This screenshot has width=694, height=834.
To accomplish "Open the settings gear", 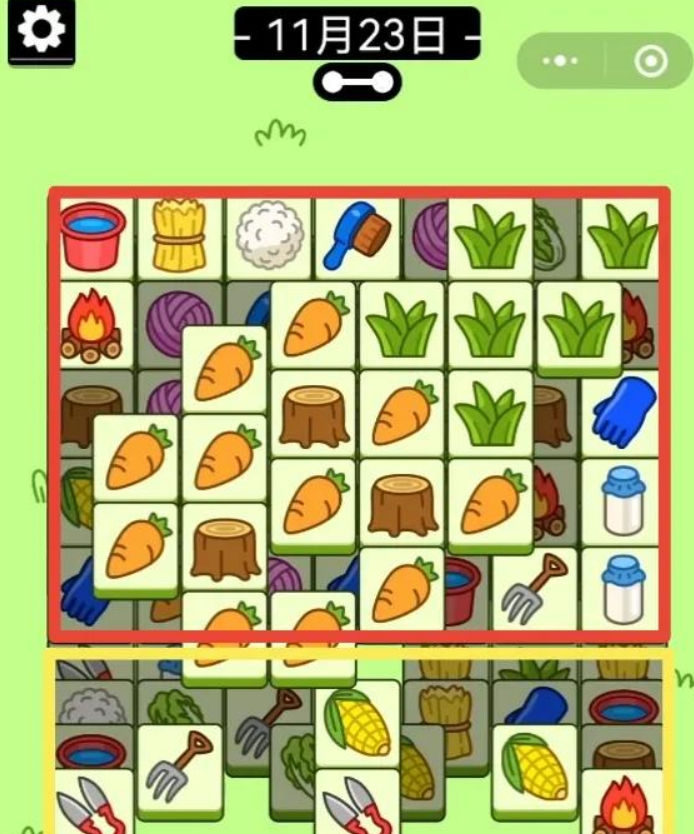I will (x=41, y=31).
